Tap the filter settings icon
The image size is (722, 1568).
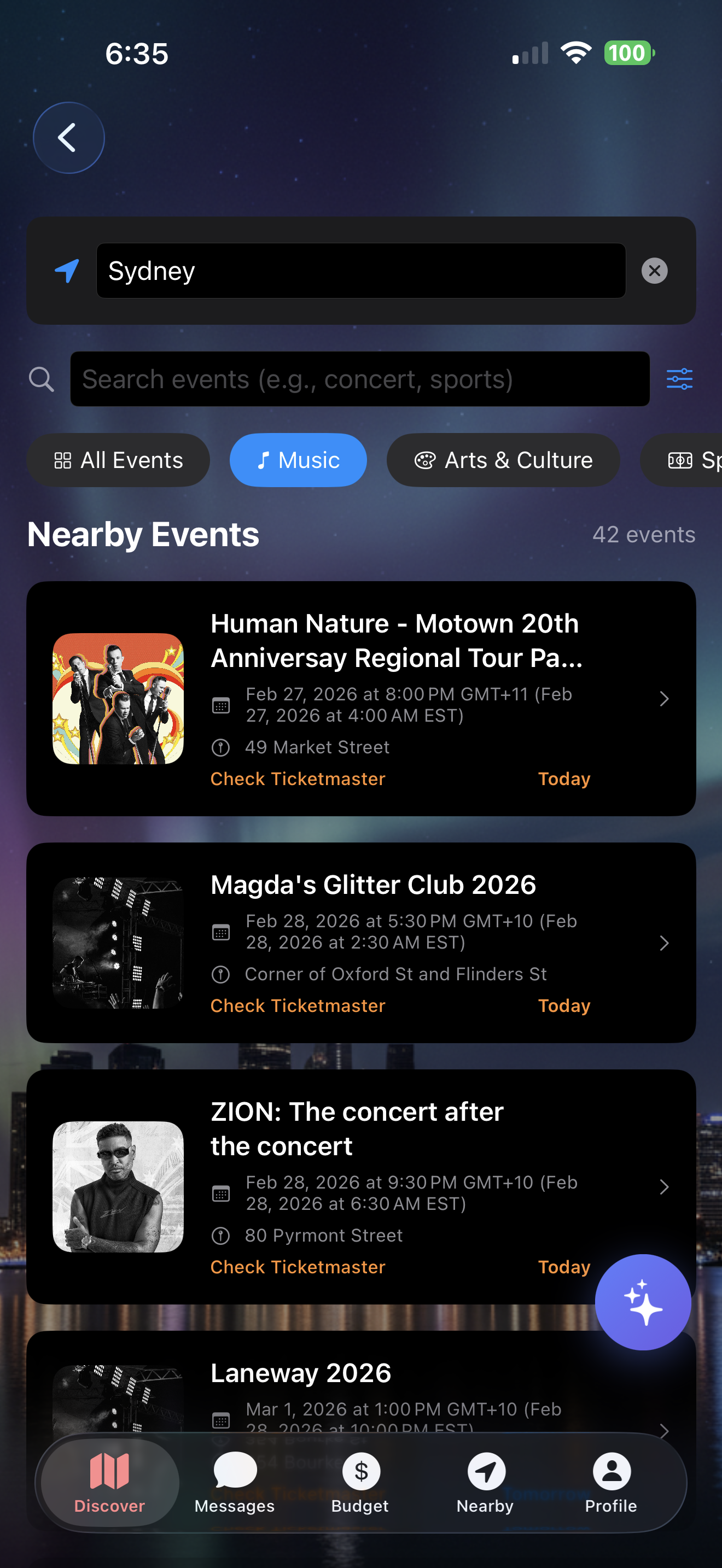click(679, 379)
